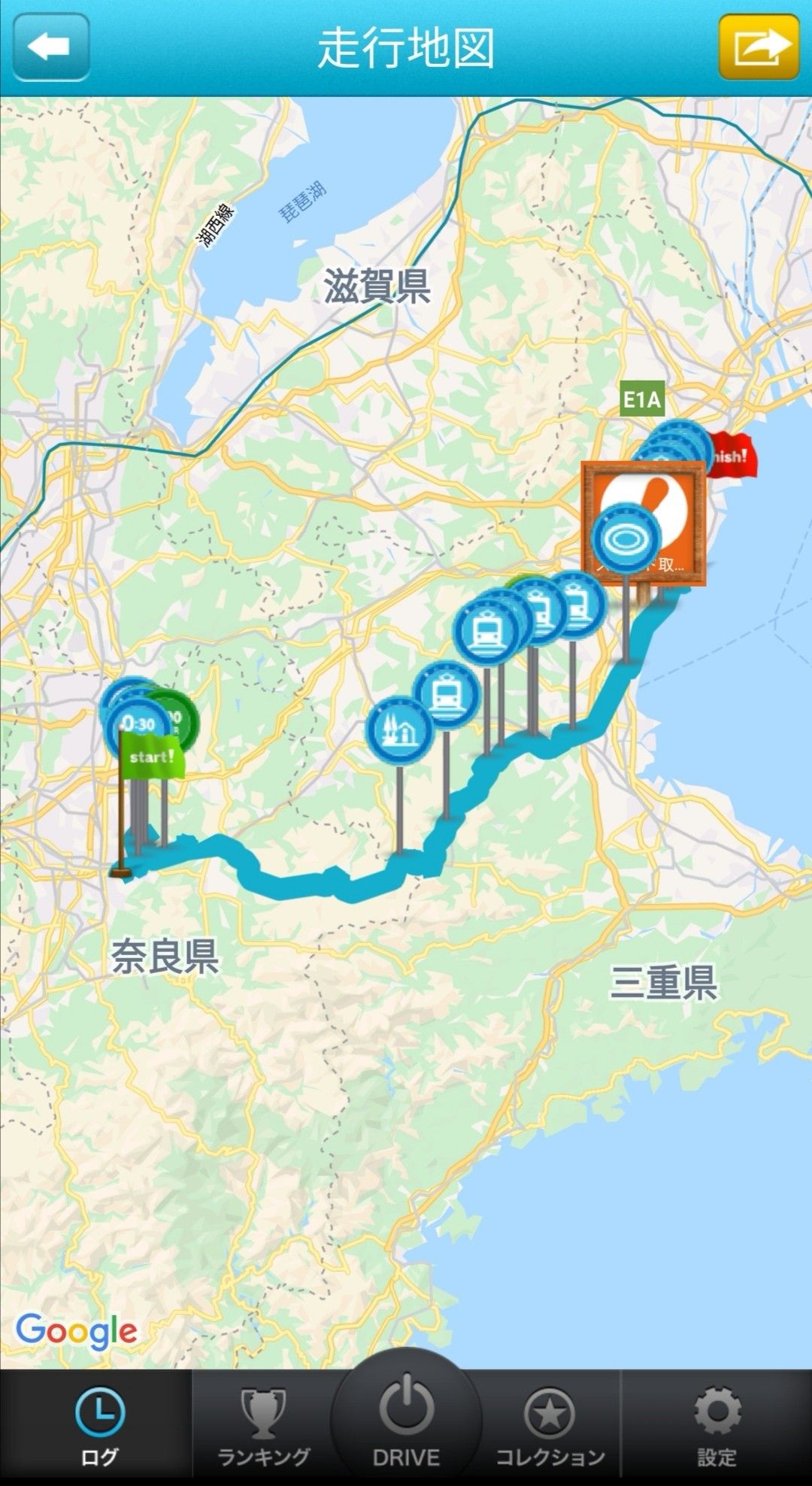Open the コレクション tab
Screen dimensions: 812x1486
click(550, 1427)
